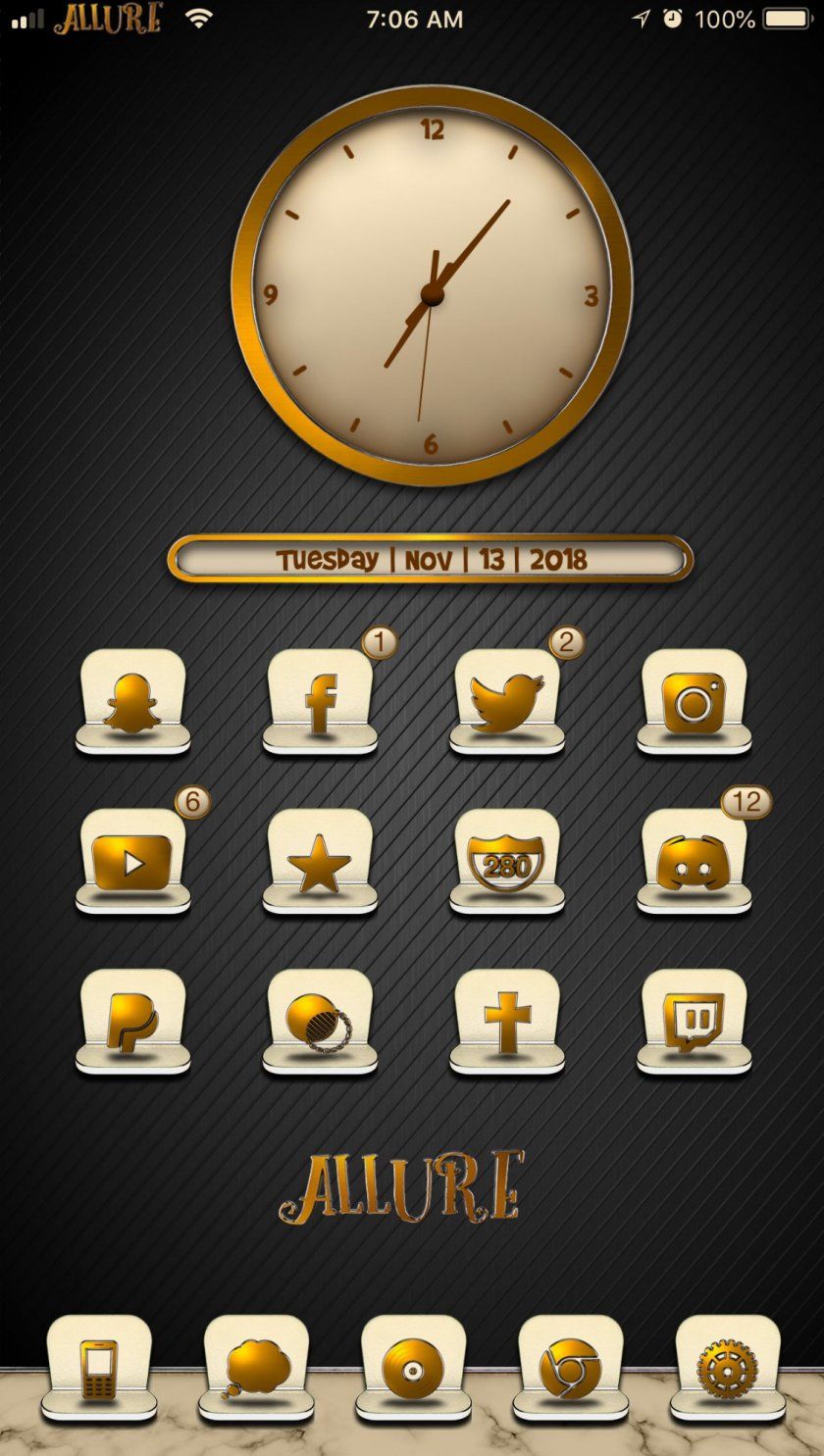Launch the YouTube app
Image resolution: width=824 pixels, height=1456 pixels.
(132, 862)
